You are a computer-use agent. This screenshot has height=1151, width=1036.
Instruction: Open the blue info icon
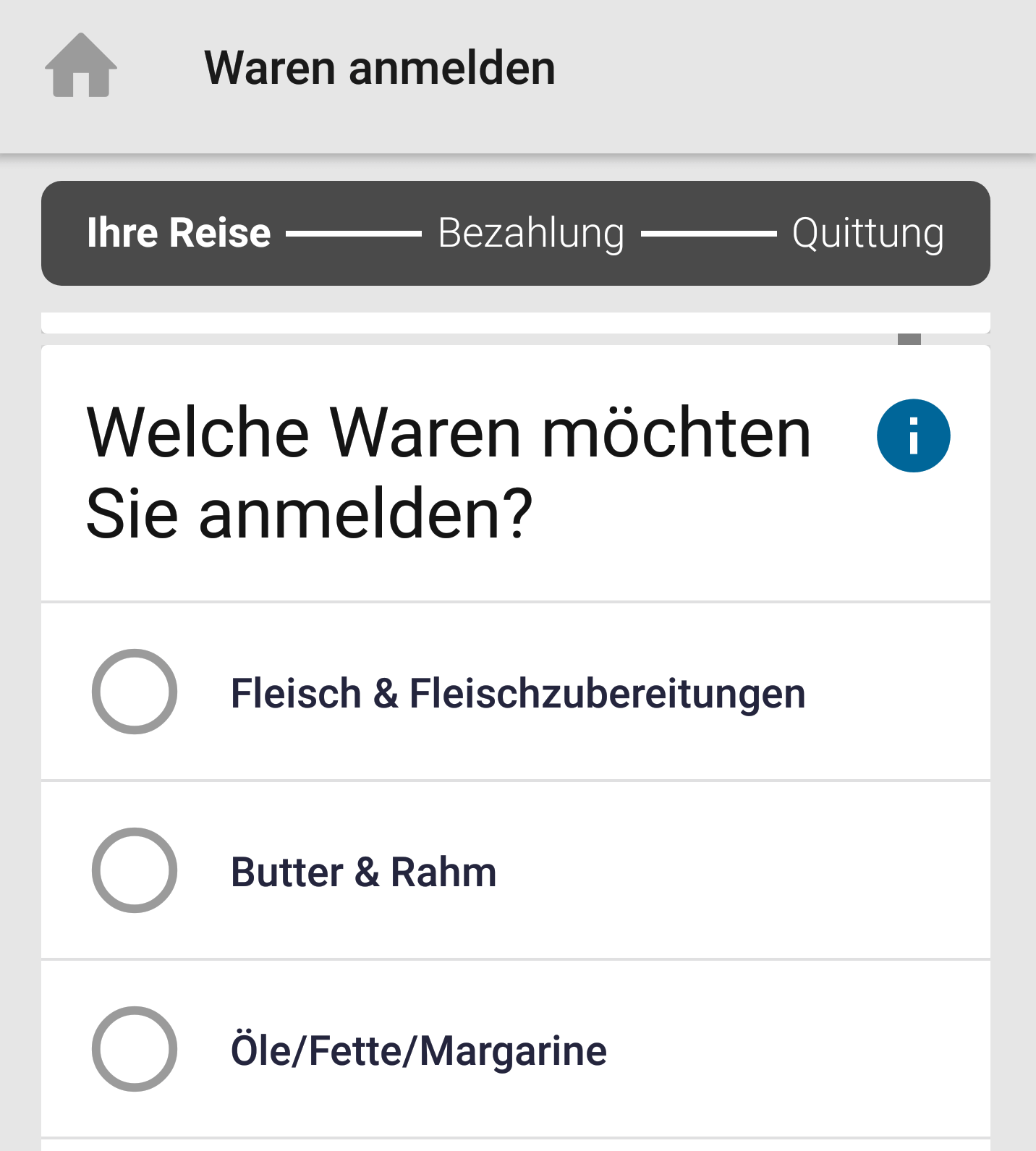[913, 436]
